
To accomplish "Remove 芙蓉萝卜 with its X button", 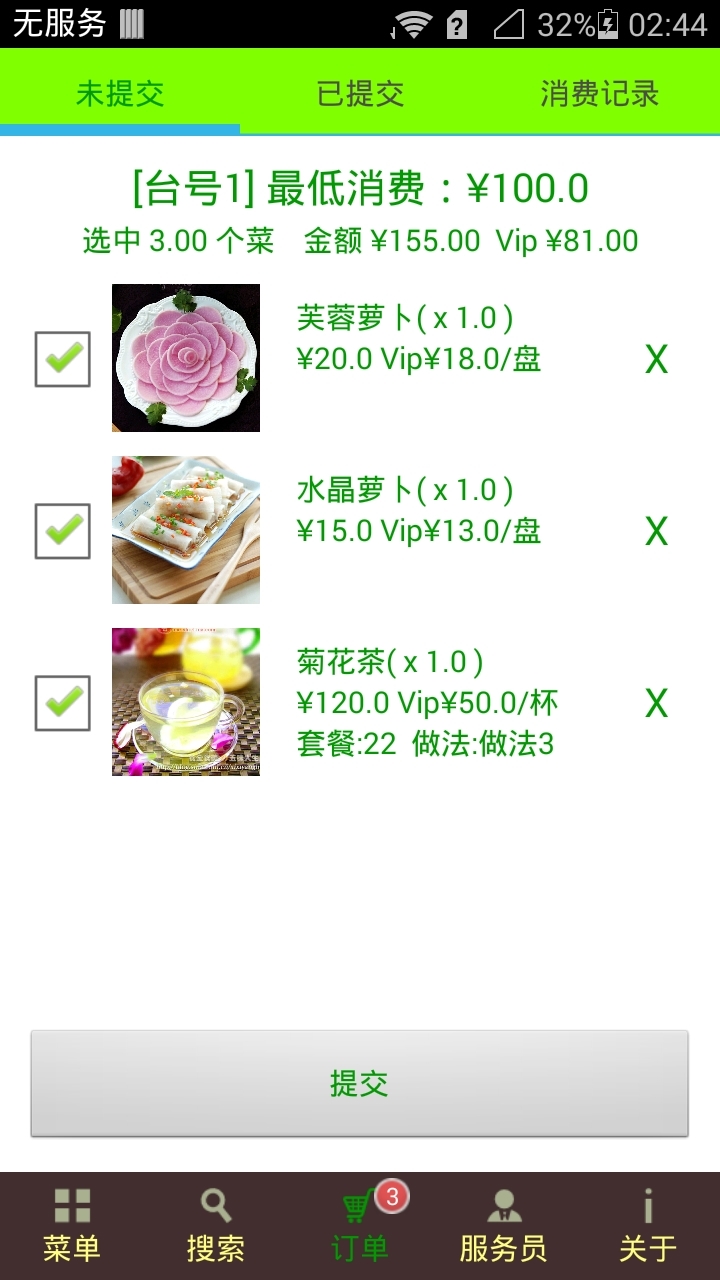I will tap(655, 359).
